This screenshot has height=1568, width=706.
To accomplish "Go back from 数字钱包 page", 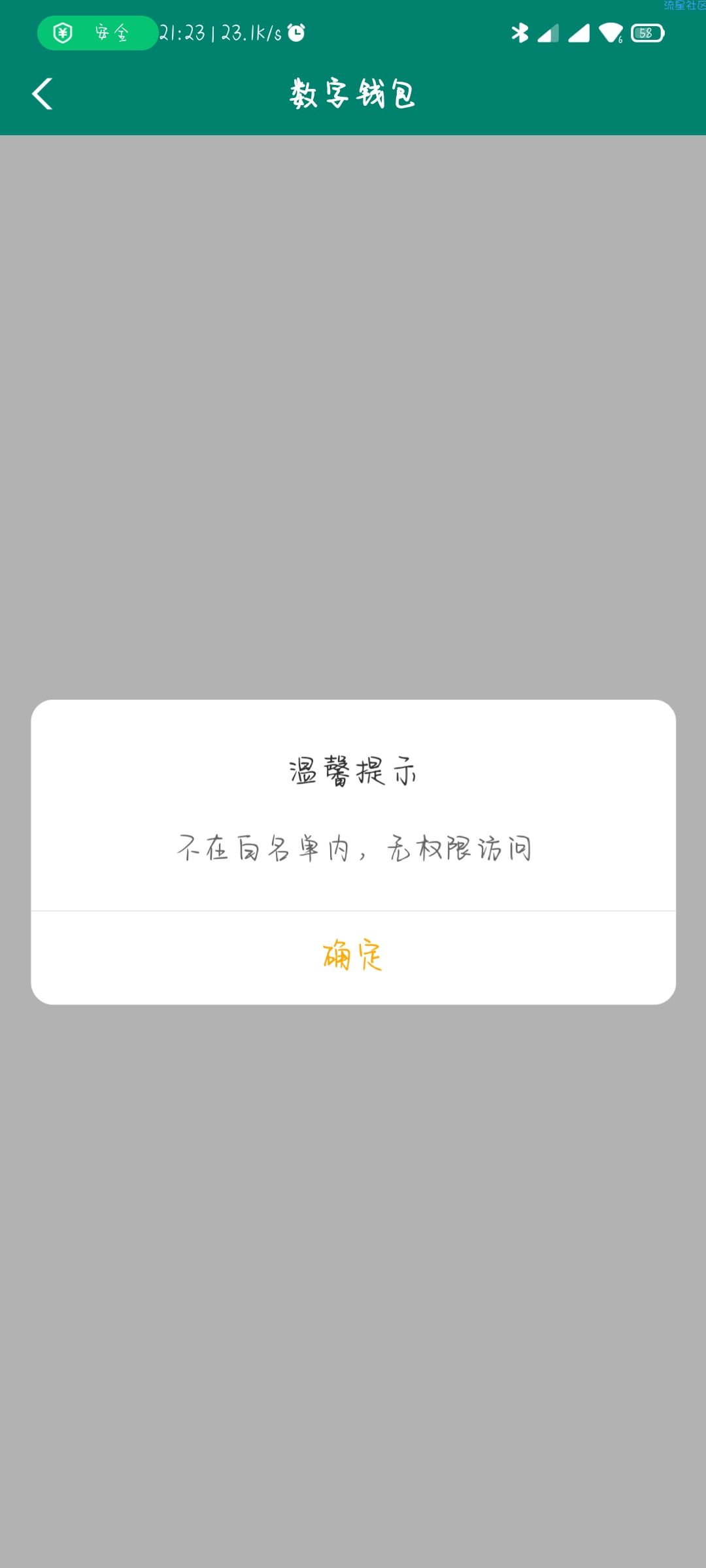I will 42,94.
